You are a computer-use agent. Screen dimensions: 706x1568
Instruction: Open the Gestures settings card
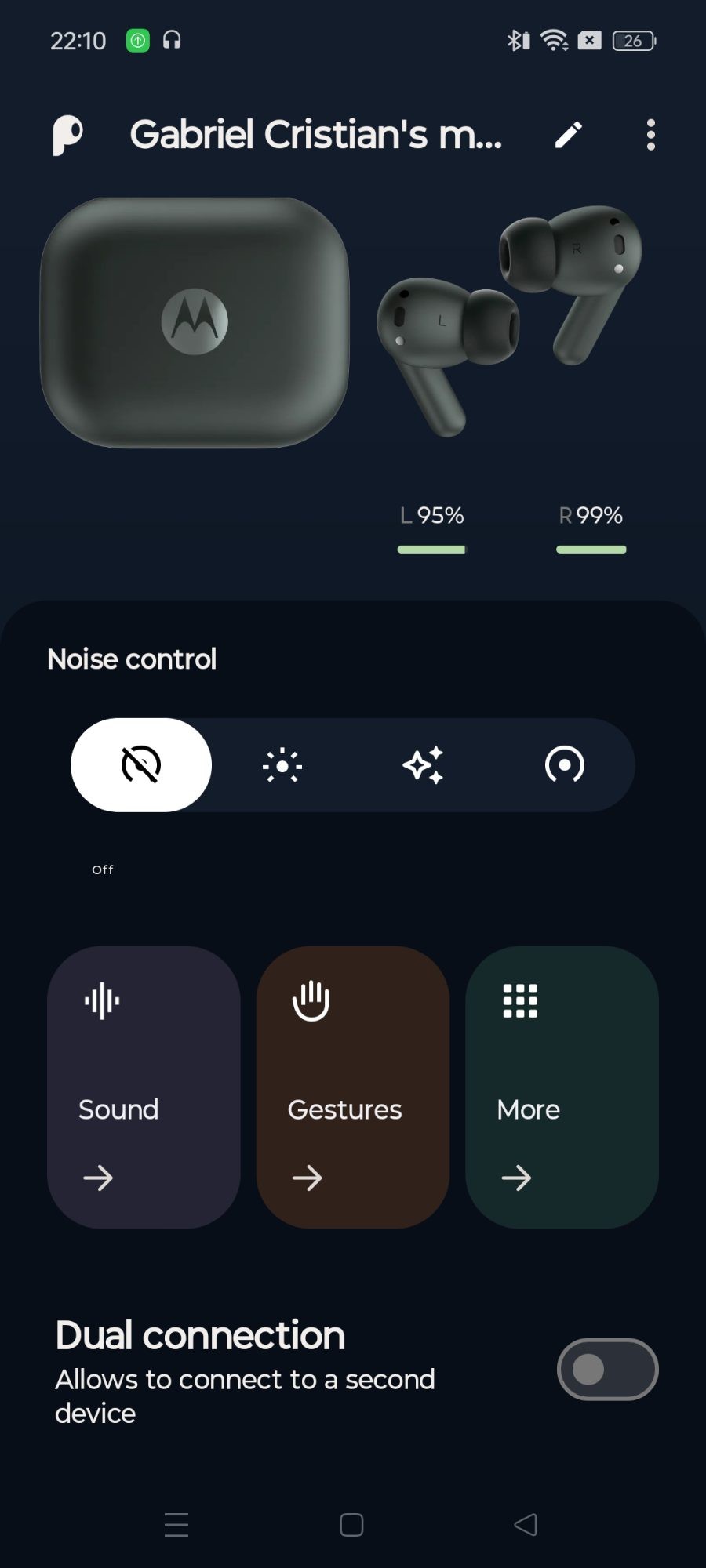pyautogui.click(x=353, y=1087)
